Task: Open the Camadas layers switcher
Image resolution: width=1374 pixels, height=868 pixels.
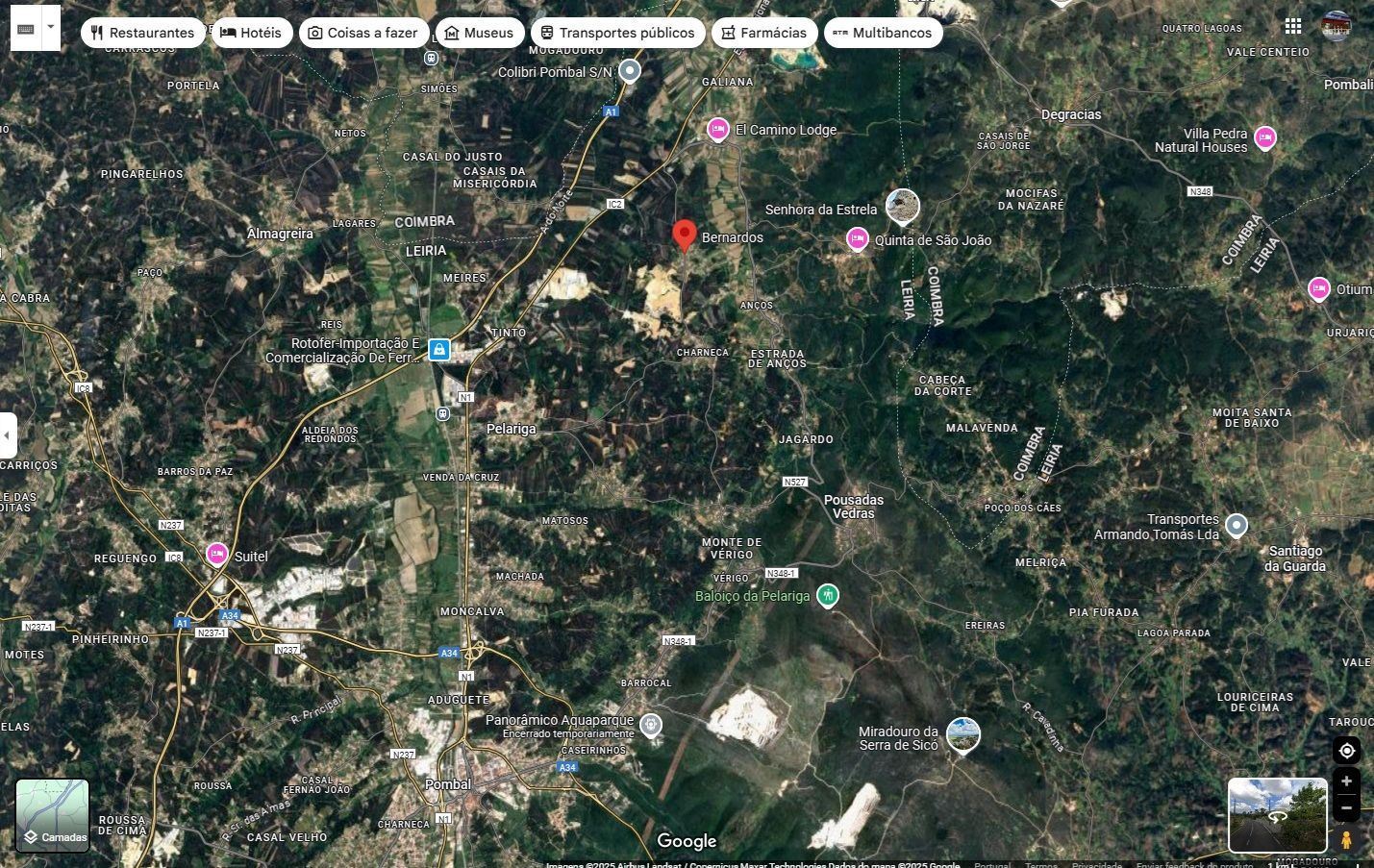Action: tap(53, 815)
